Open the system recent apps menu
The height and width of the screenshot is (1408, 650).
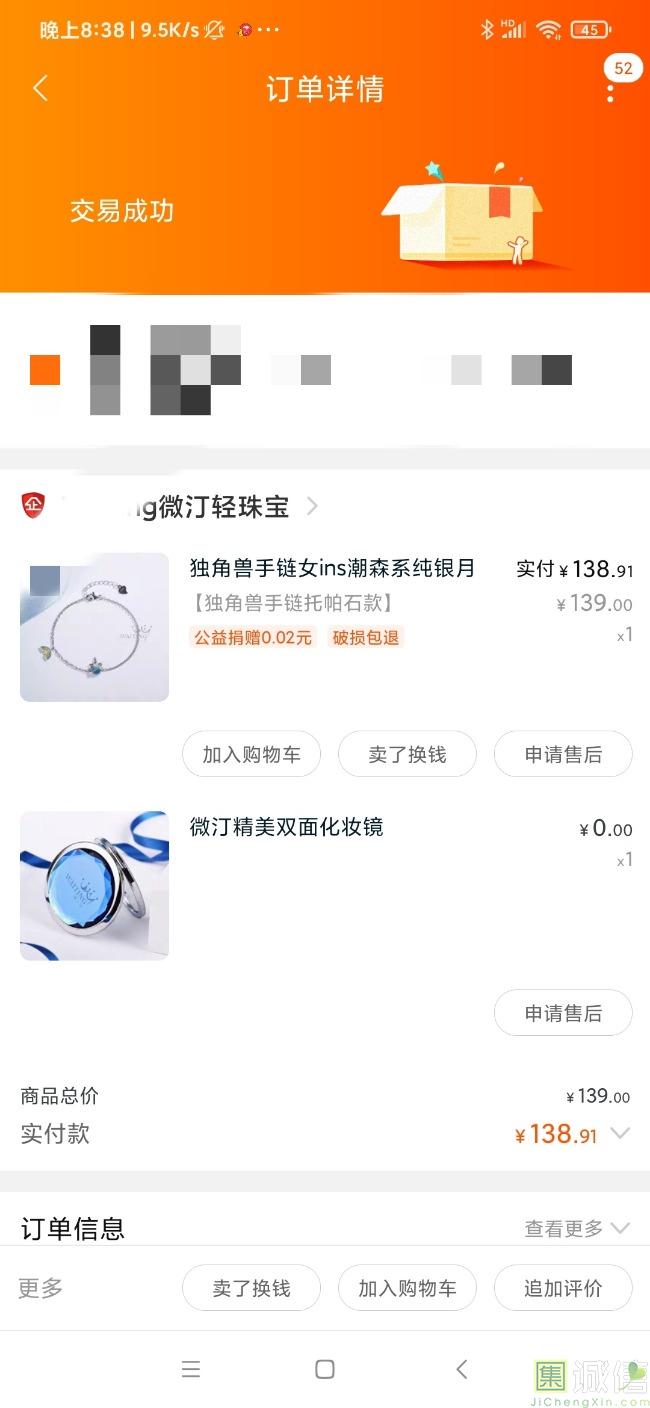coord(191,1369)
